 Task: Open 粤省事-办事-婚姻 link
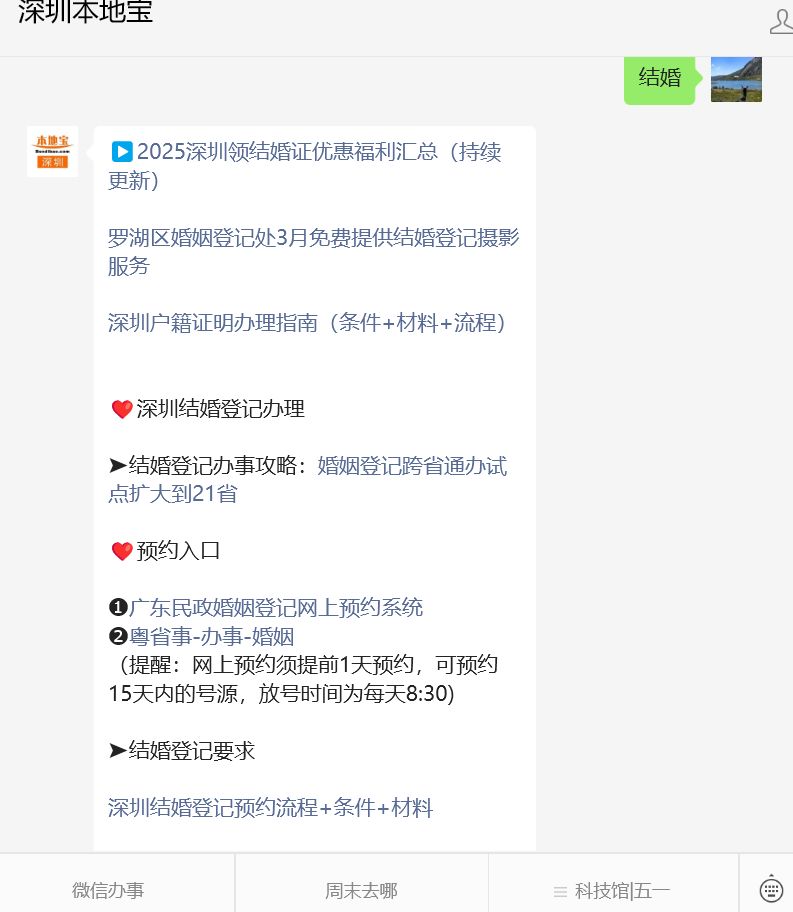pyautogui.click(x=211, y=637)
